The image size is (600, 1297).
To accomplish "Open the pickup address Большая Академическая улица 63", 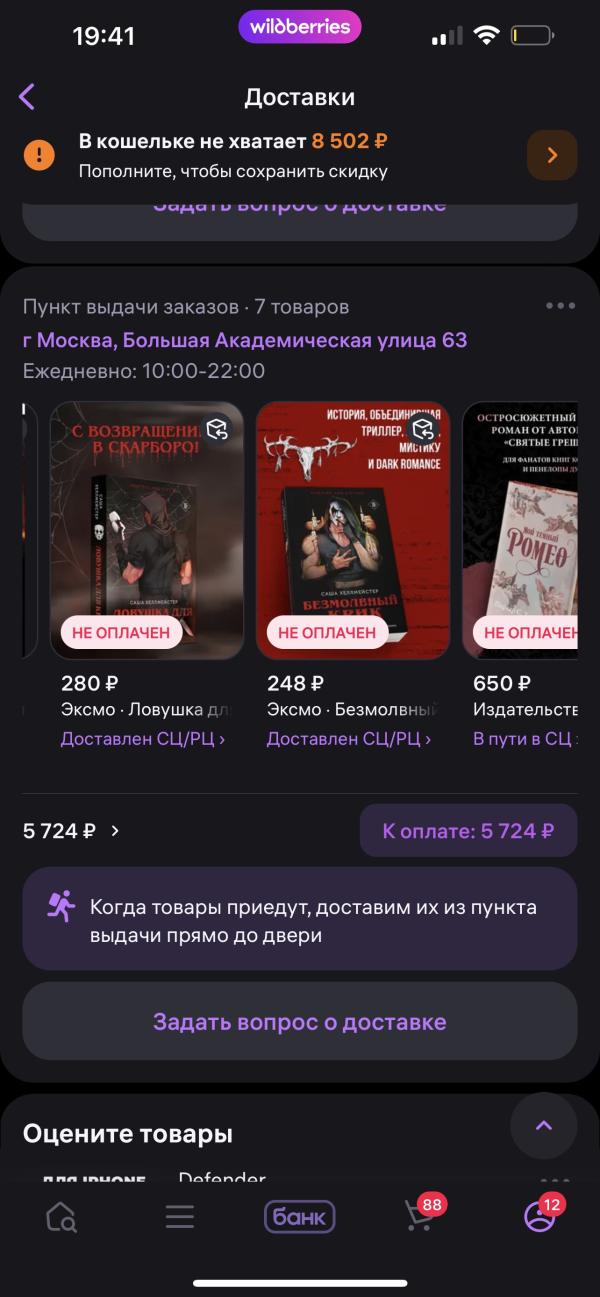I will [245, 340].
